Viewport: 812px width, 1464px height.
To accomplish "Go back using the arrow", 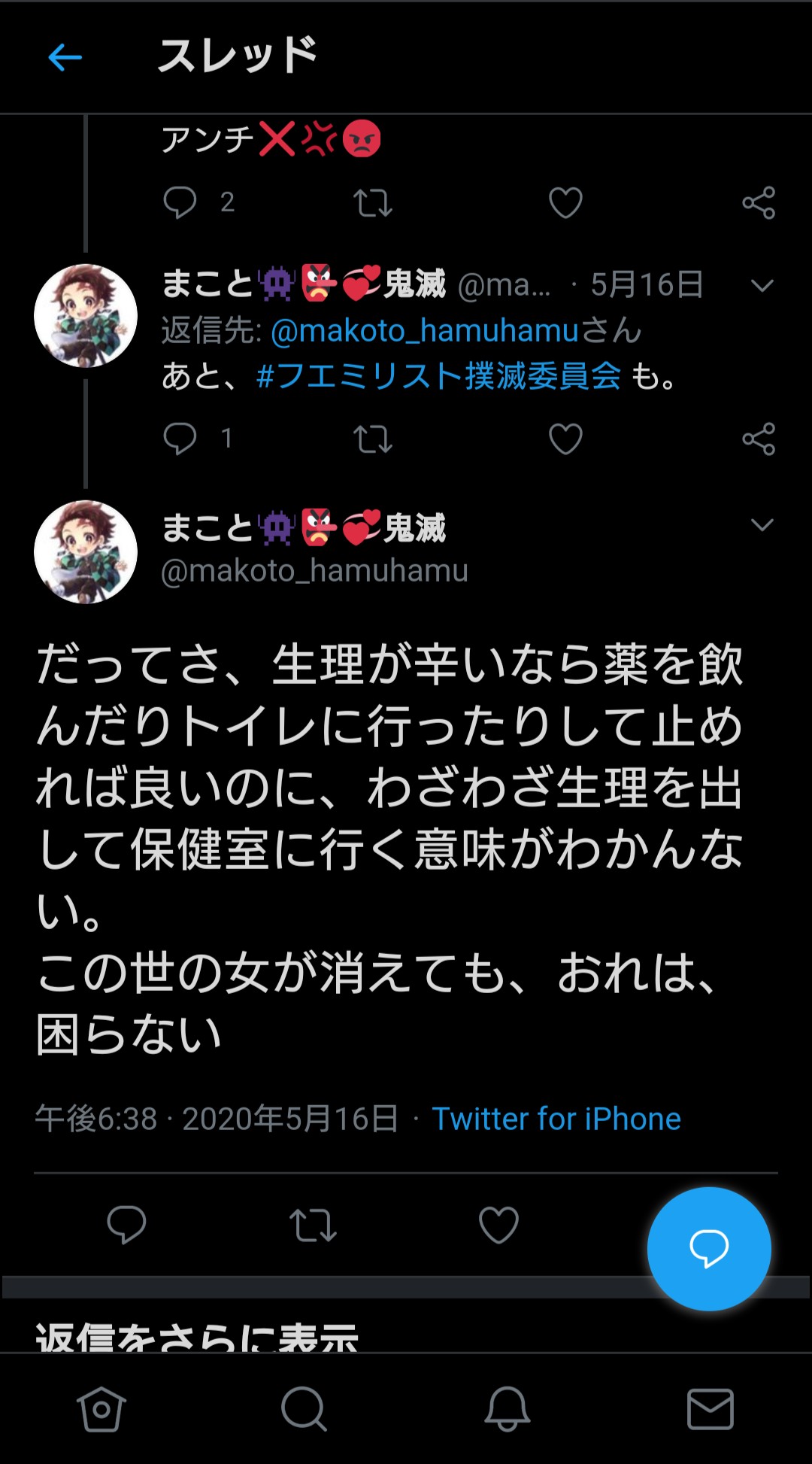I will 65,57.
